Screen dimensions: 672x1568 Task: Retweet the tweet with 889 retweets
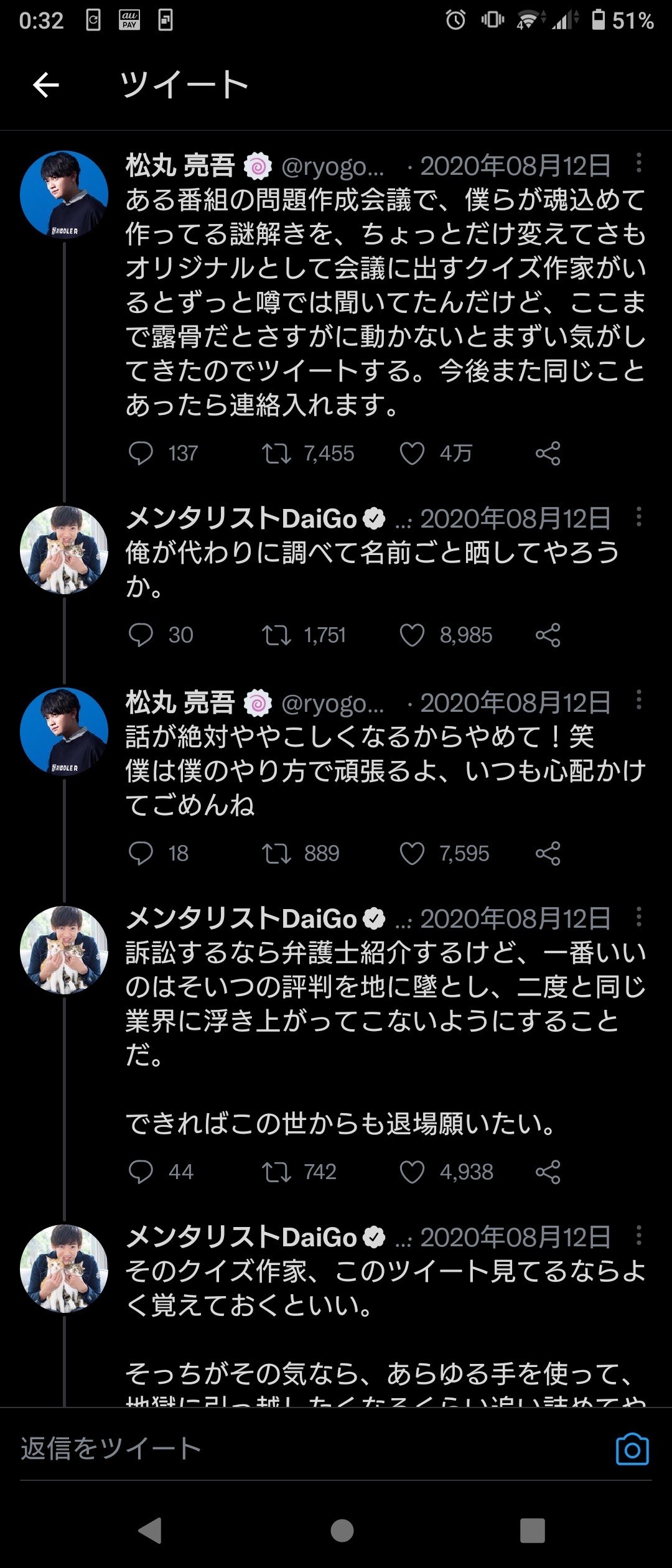276,853
